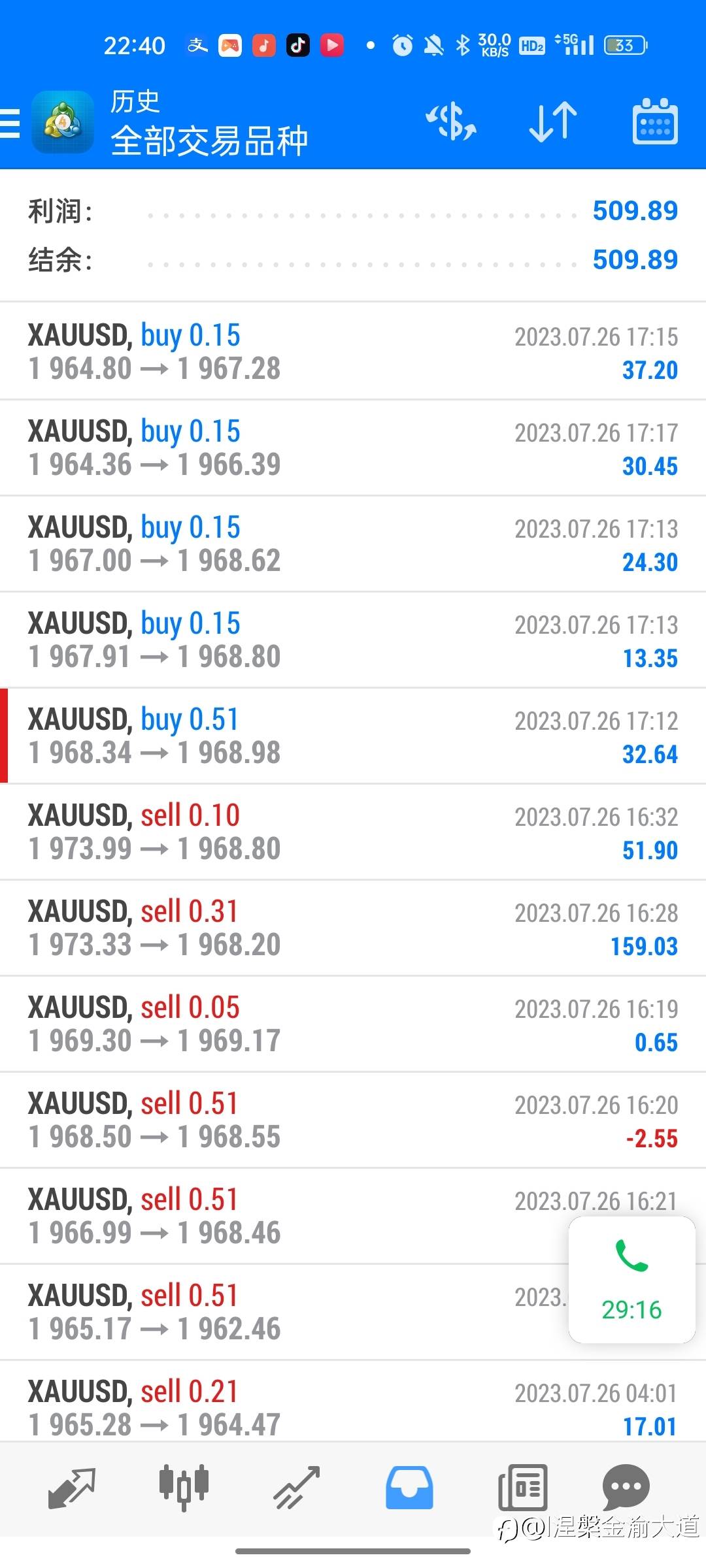Change history sort order with arrows icon
This screenshot has width=706, height=1568.
click(553, 122)
